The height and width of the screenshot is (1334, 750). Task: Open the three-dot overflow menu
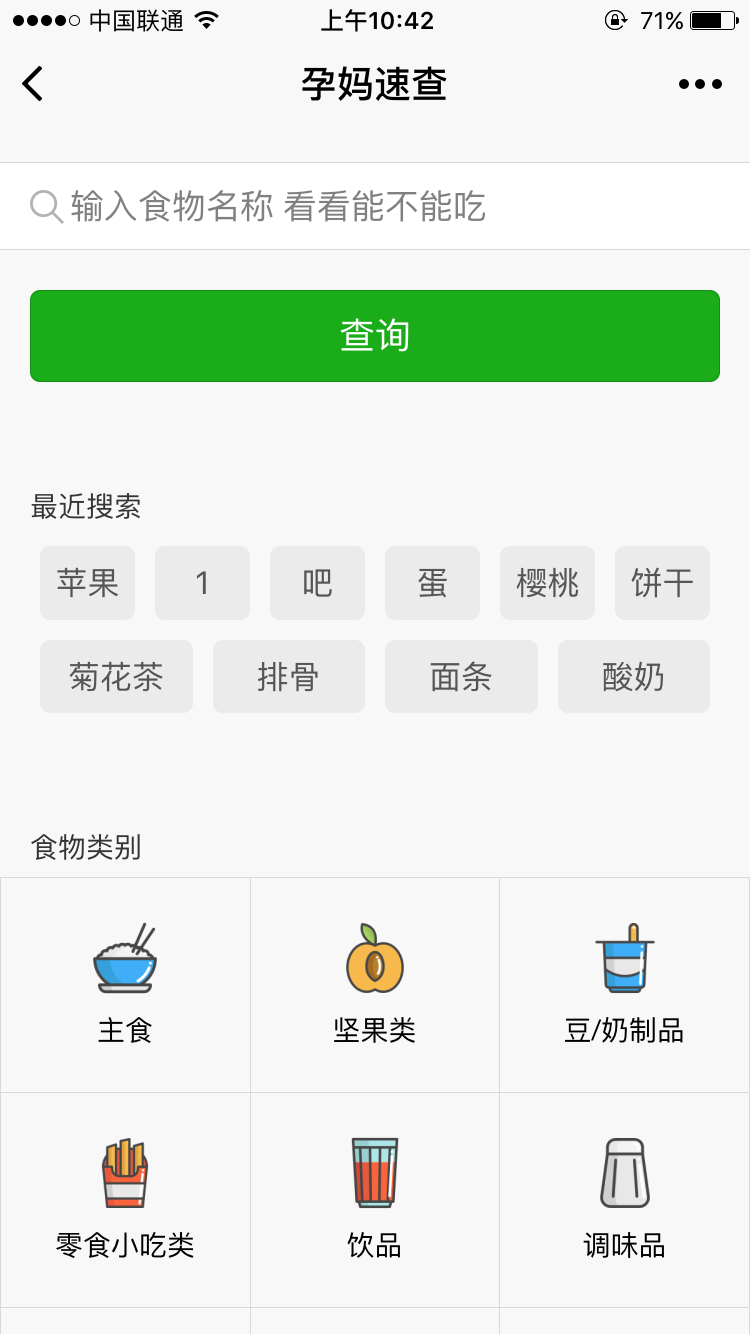[700, 84]
